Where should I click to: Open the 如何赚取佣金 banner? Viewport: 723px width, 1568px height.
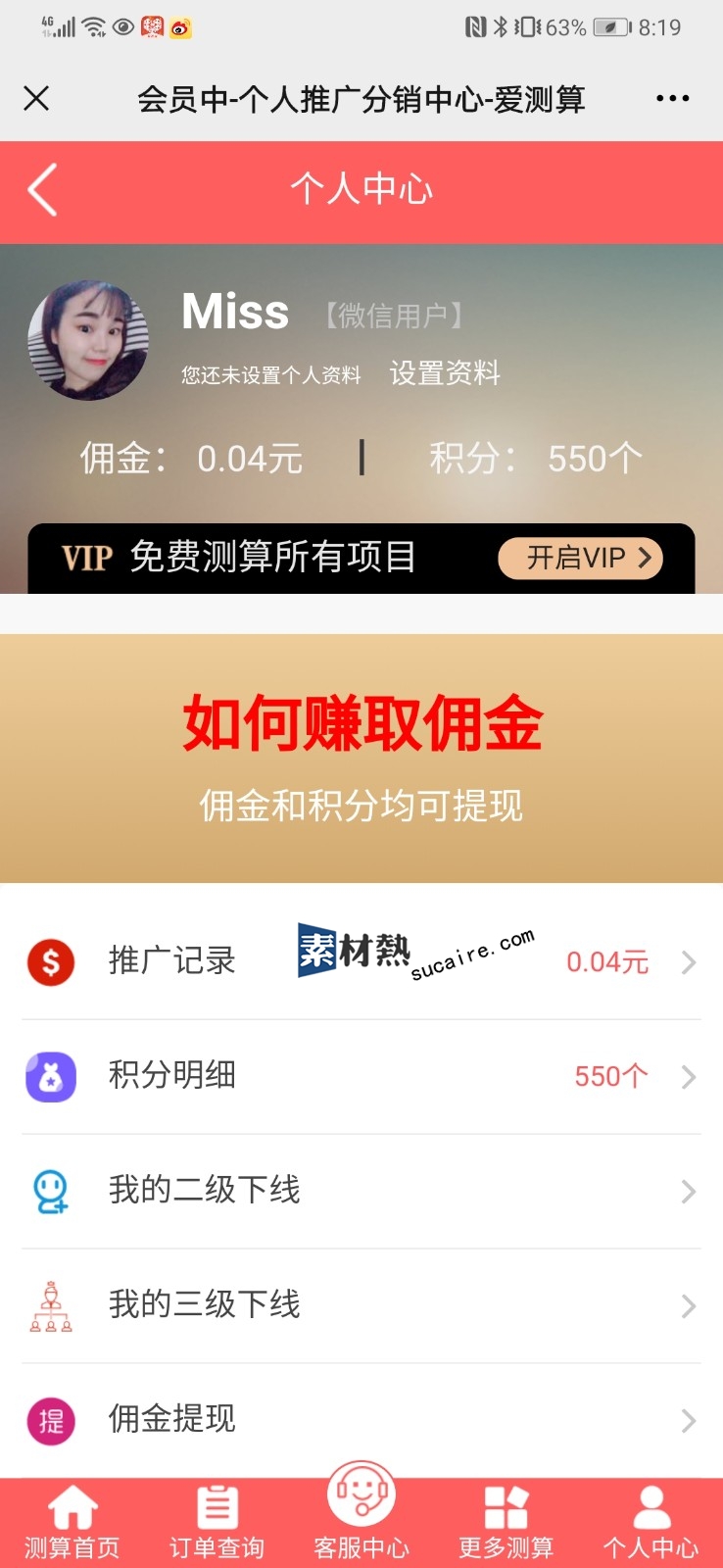coord(361,758)
